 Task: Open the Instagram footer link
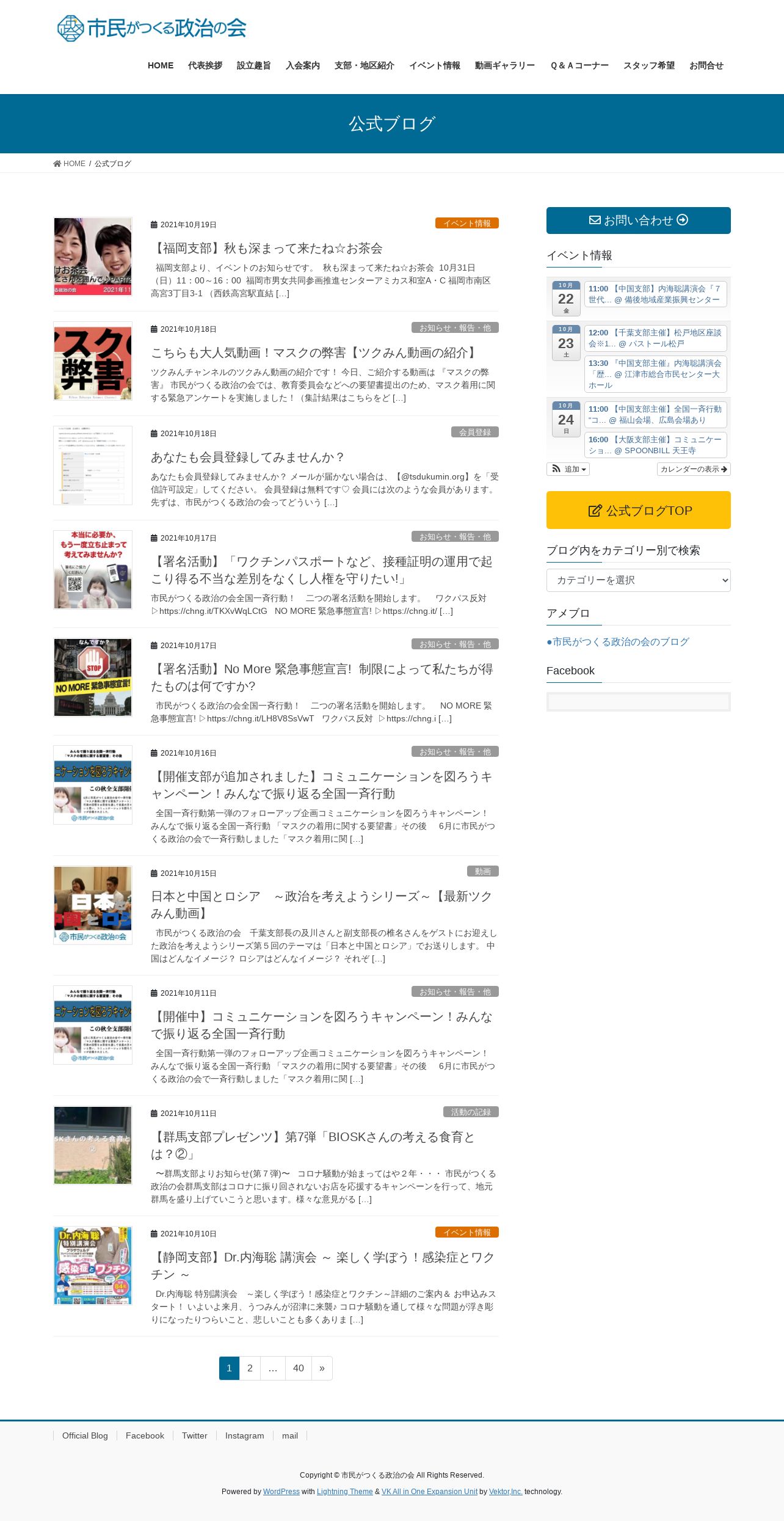[x=245, y=1435]
